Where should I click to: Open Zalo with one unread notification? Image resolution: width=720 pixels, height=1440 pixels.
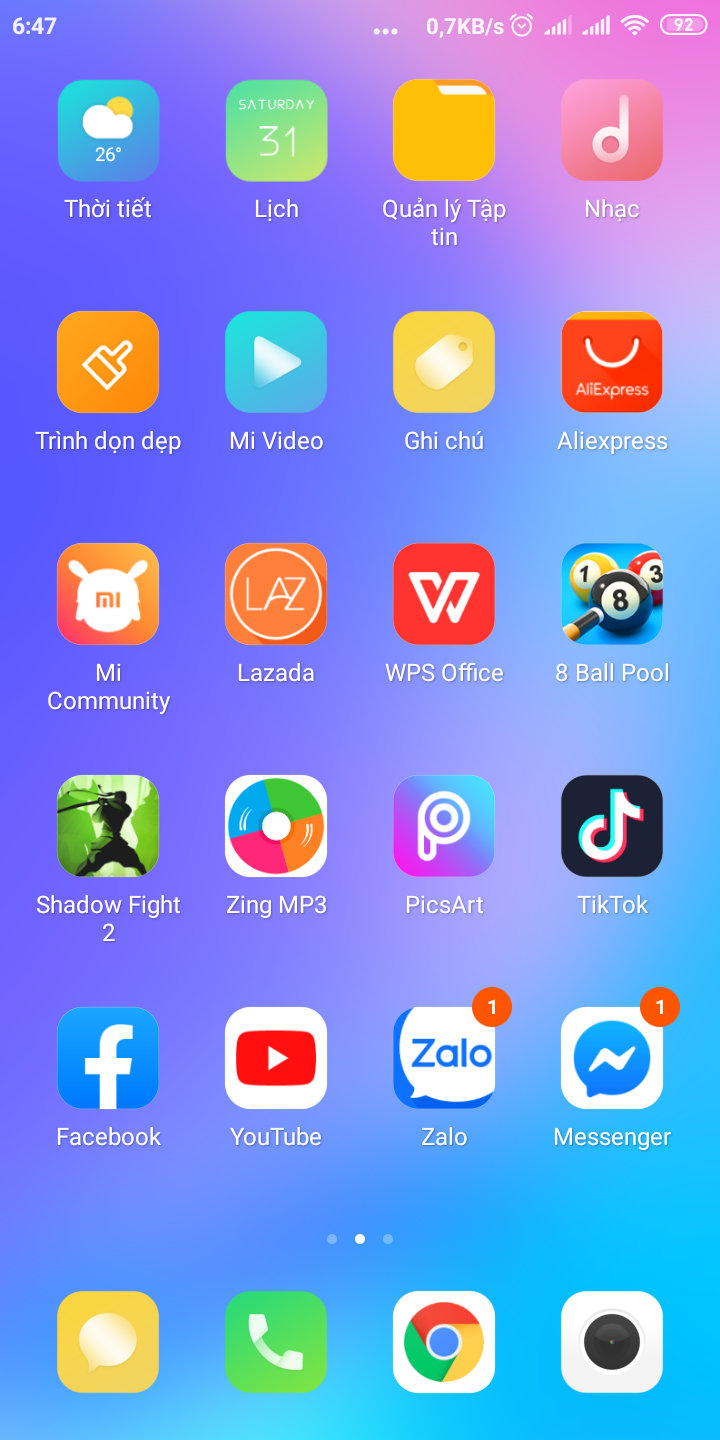click(444, 1059)
